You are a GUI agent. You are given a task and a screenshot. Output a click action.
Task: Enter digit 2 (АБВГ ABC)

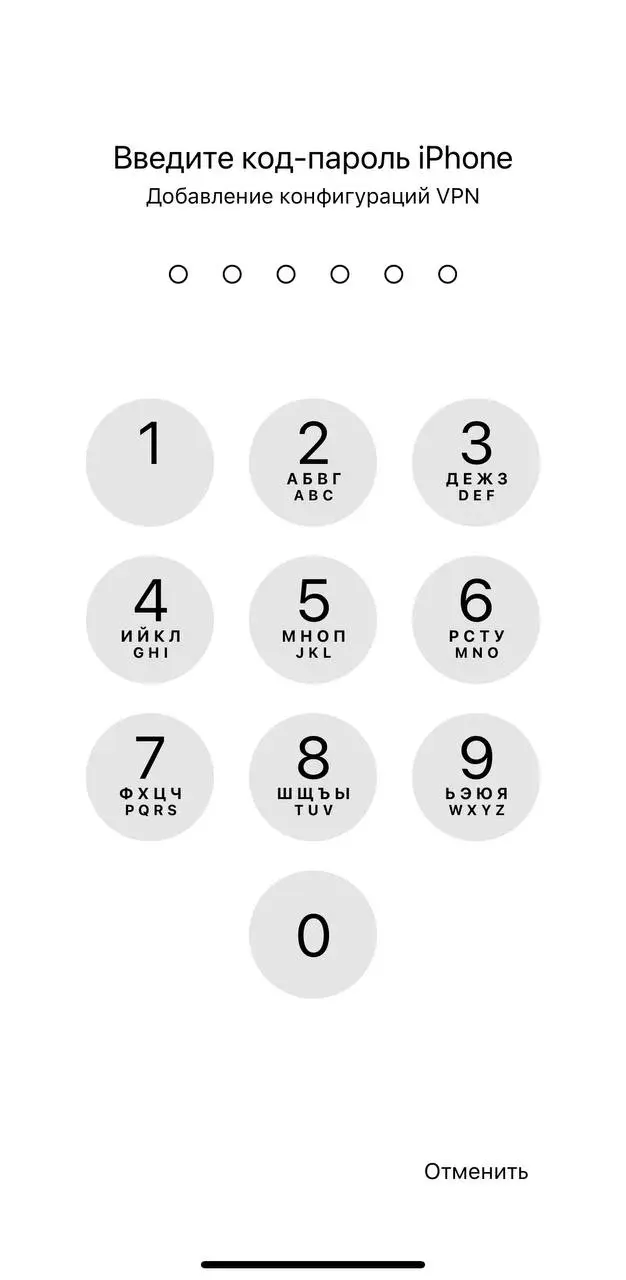pos(313,462)
